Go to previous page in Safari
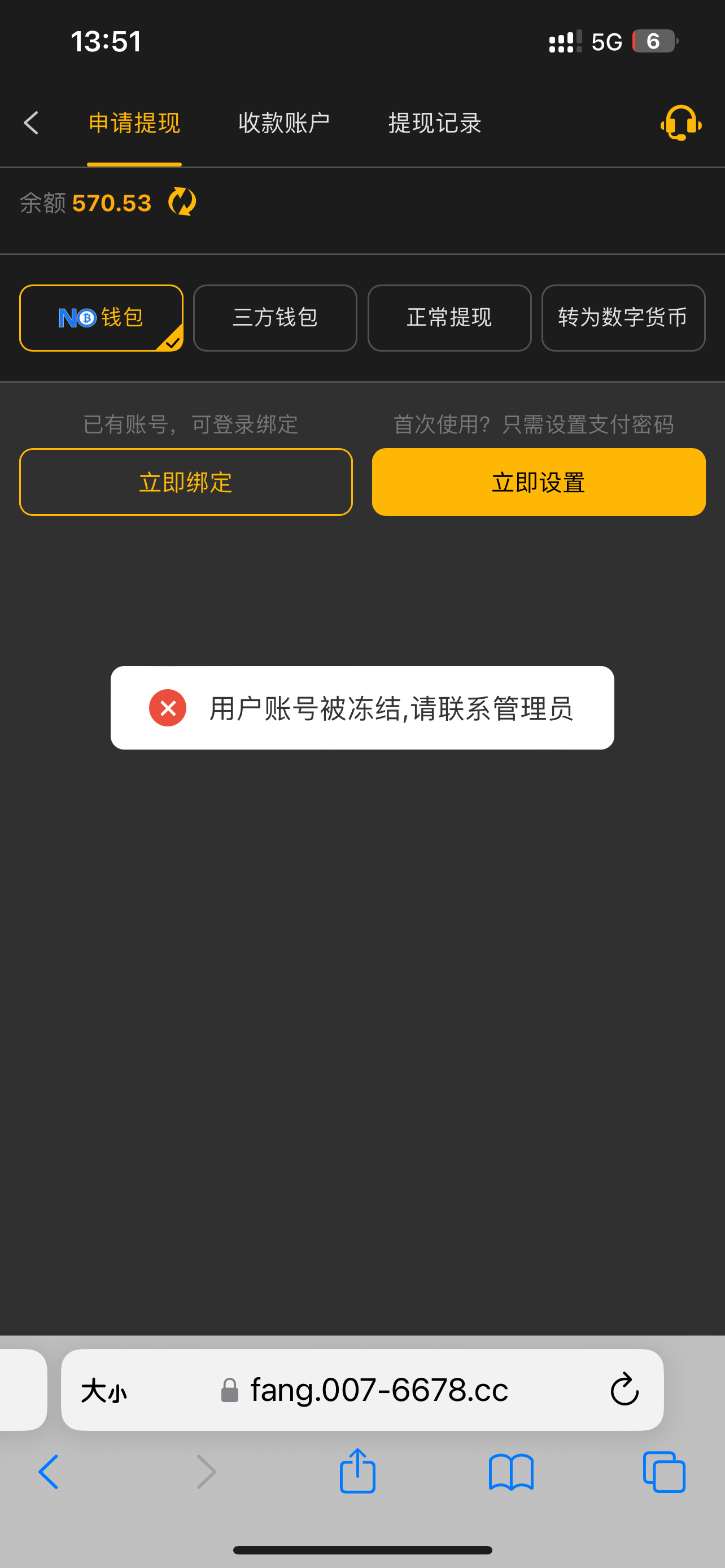Screen dimensions: 725x1568 (x=49, y=1472)
